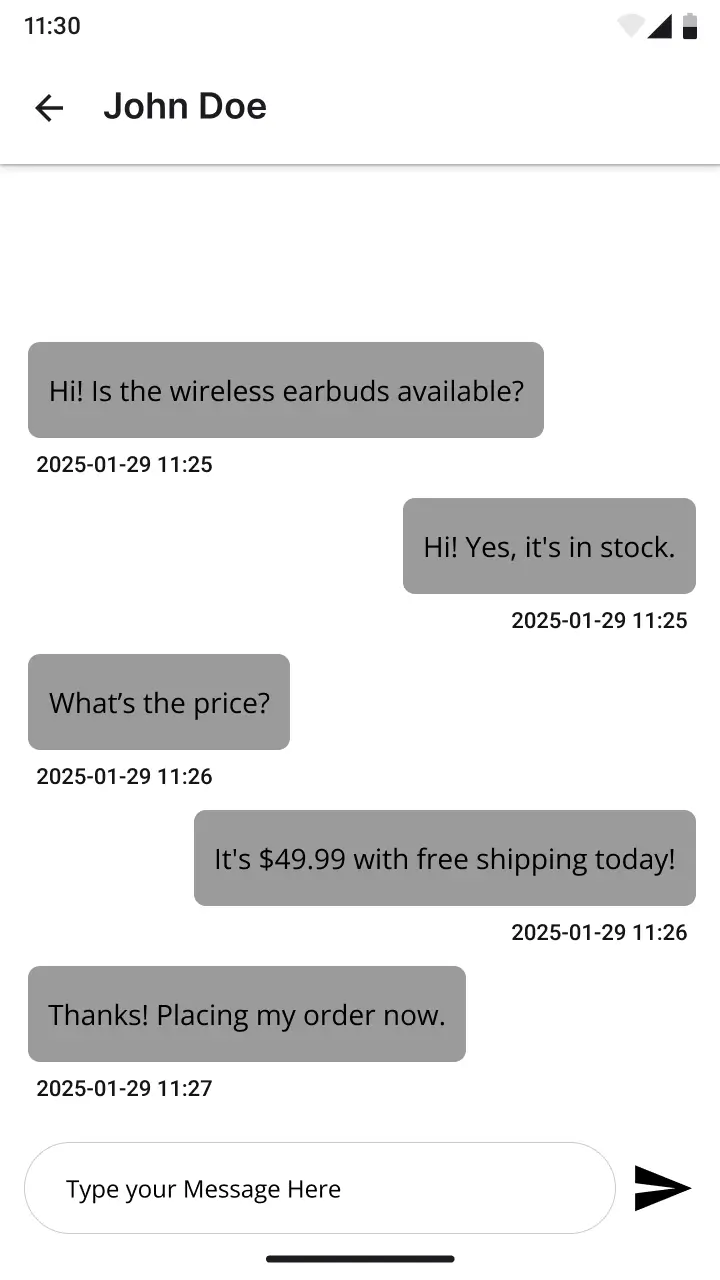
Task: Send the message with the arrow icon
Action: (x=662, y=1188)
